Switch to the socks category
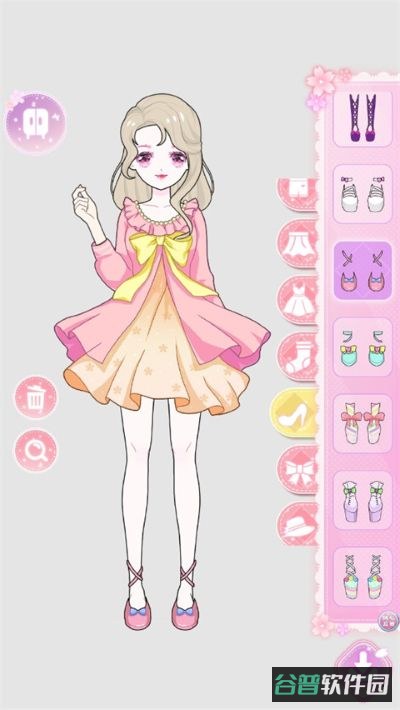 pos(298,357)
